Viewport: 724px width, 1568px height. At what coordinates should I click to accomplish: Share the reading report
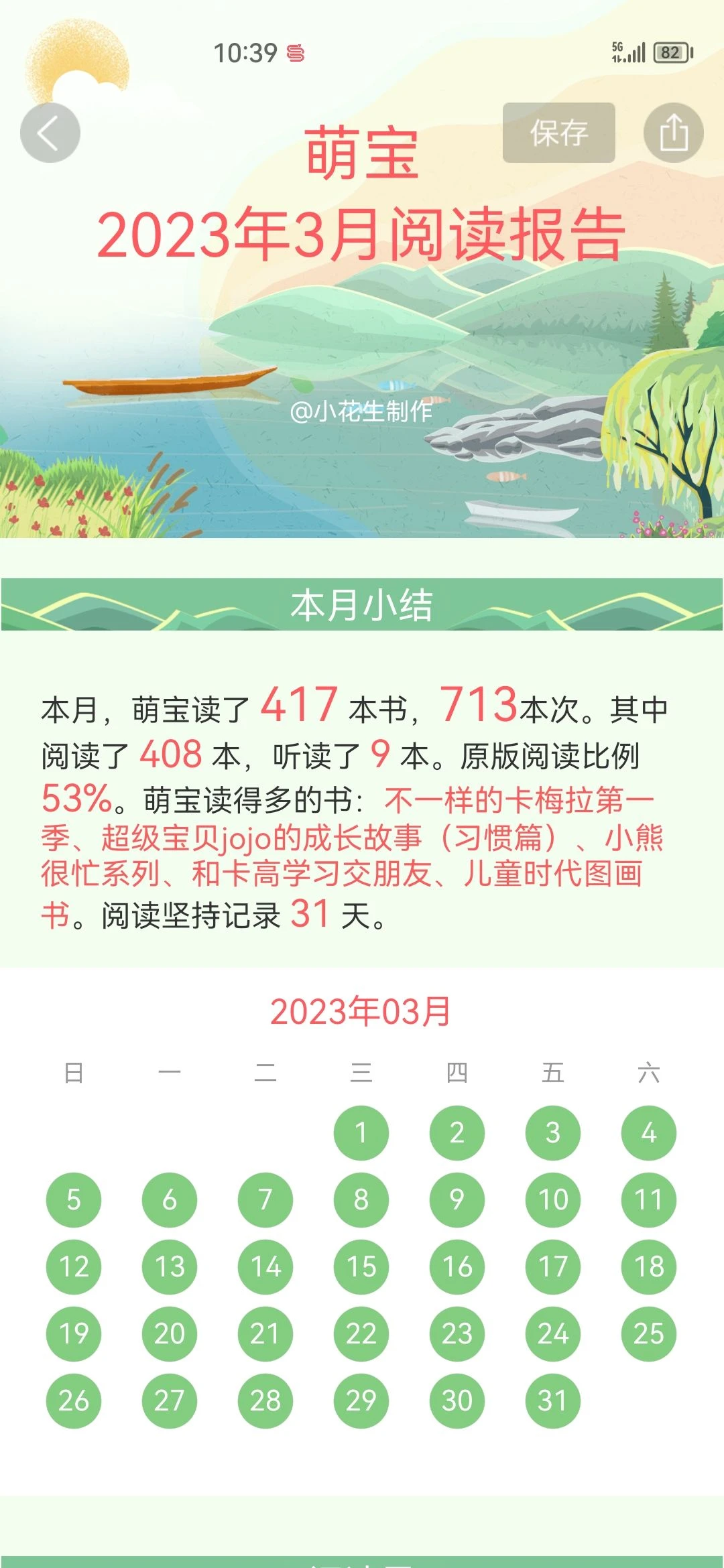(673, 133)
